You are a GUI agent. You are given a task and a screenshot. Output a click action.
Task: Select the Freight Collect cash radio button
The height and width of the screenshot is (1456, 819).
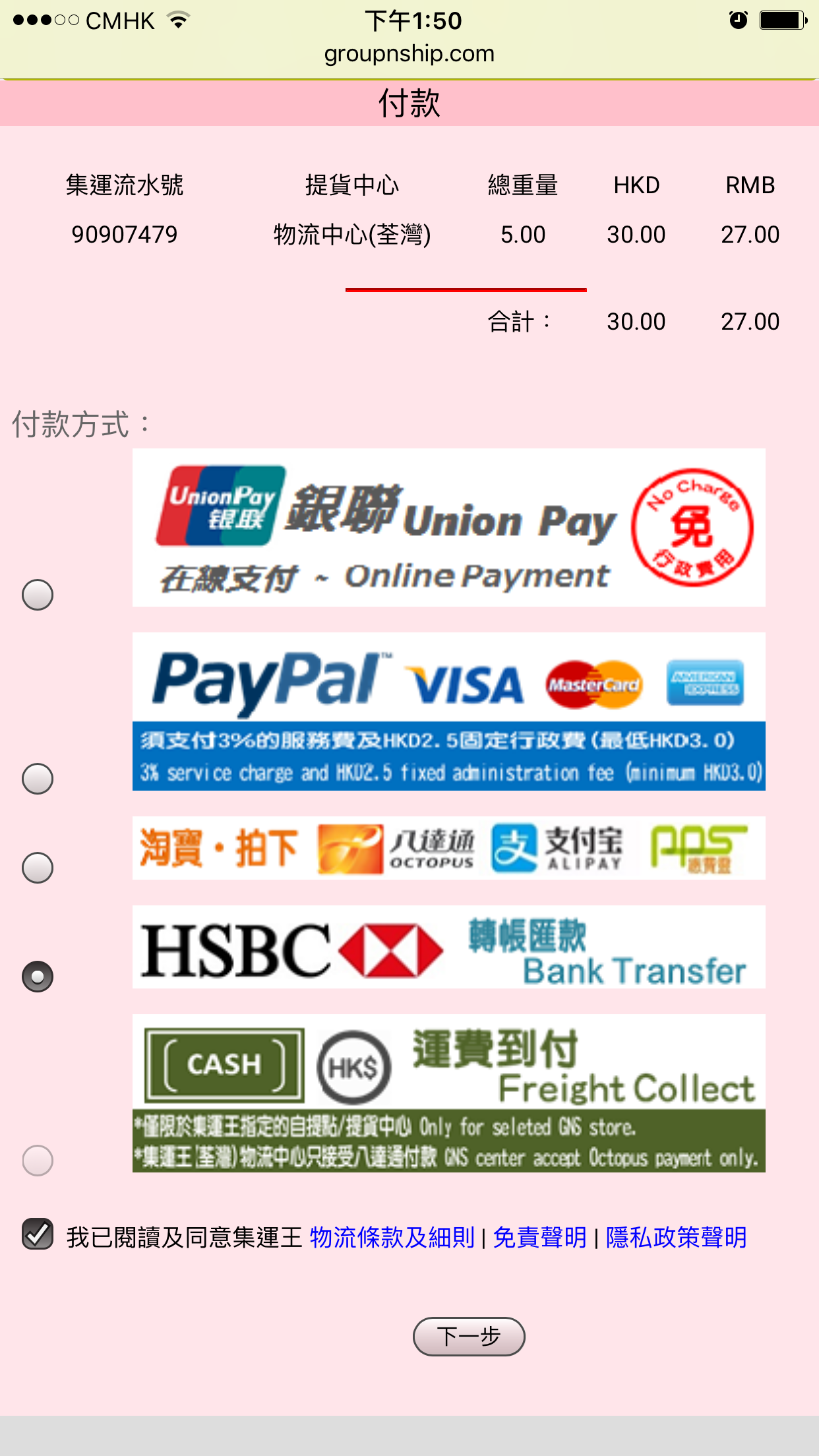pyautogui.click(x=38, y=1161)
